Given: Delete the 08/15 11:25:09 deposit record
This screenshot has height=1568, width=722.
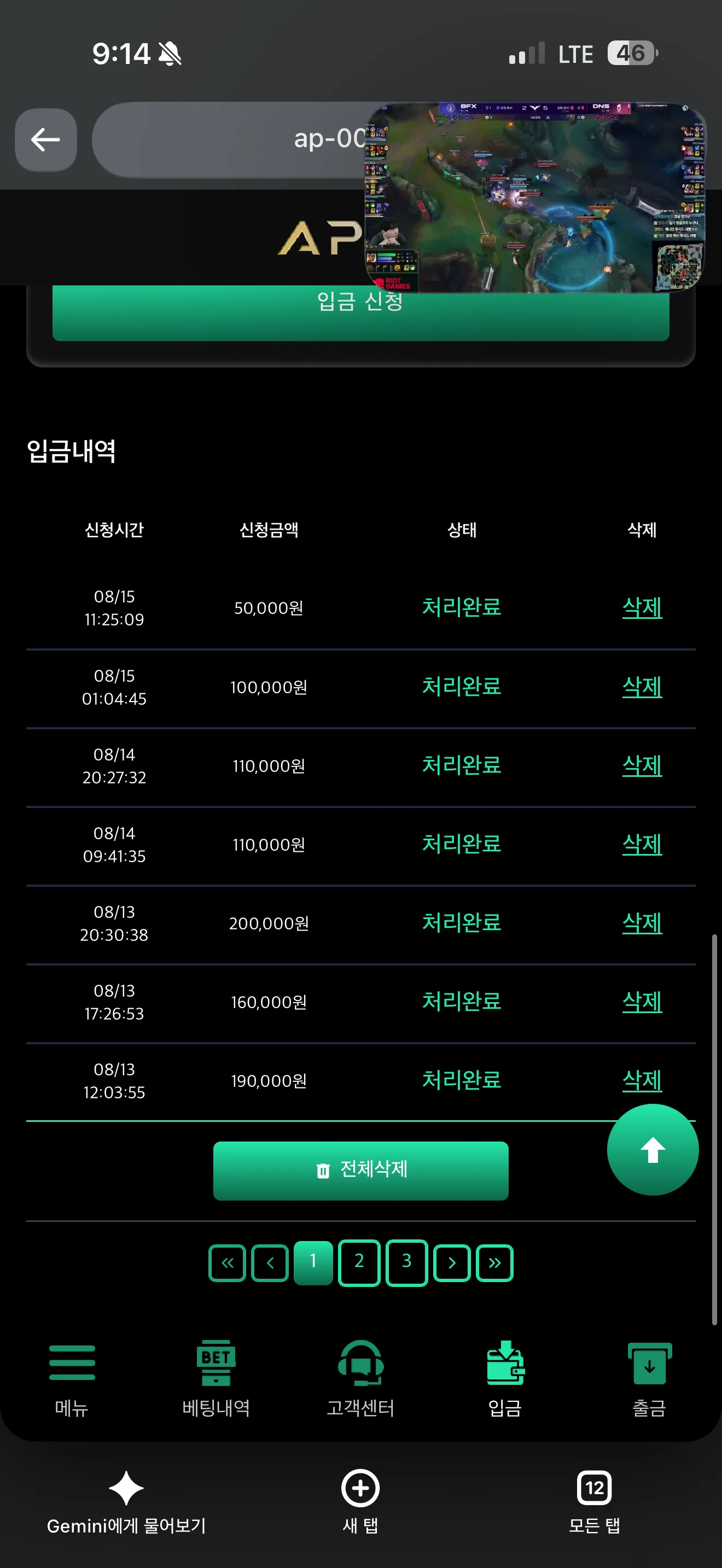Looking at the screenshot, I should (x=642, y=607).
